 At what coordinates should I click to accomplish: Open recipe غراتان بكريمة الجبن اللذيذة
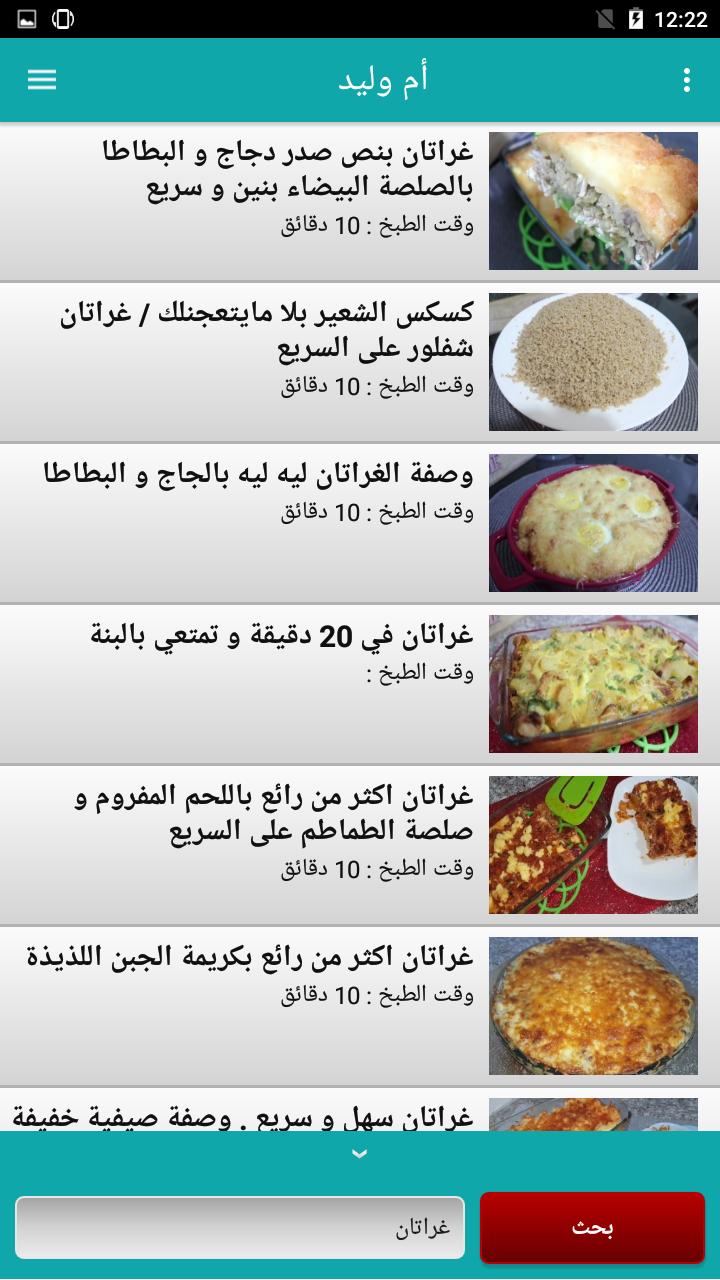[x=360, y=1007]
